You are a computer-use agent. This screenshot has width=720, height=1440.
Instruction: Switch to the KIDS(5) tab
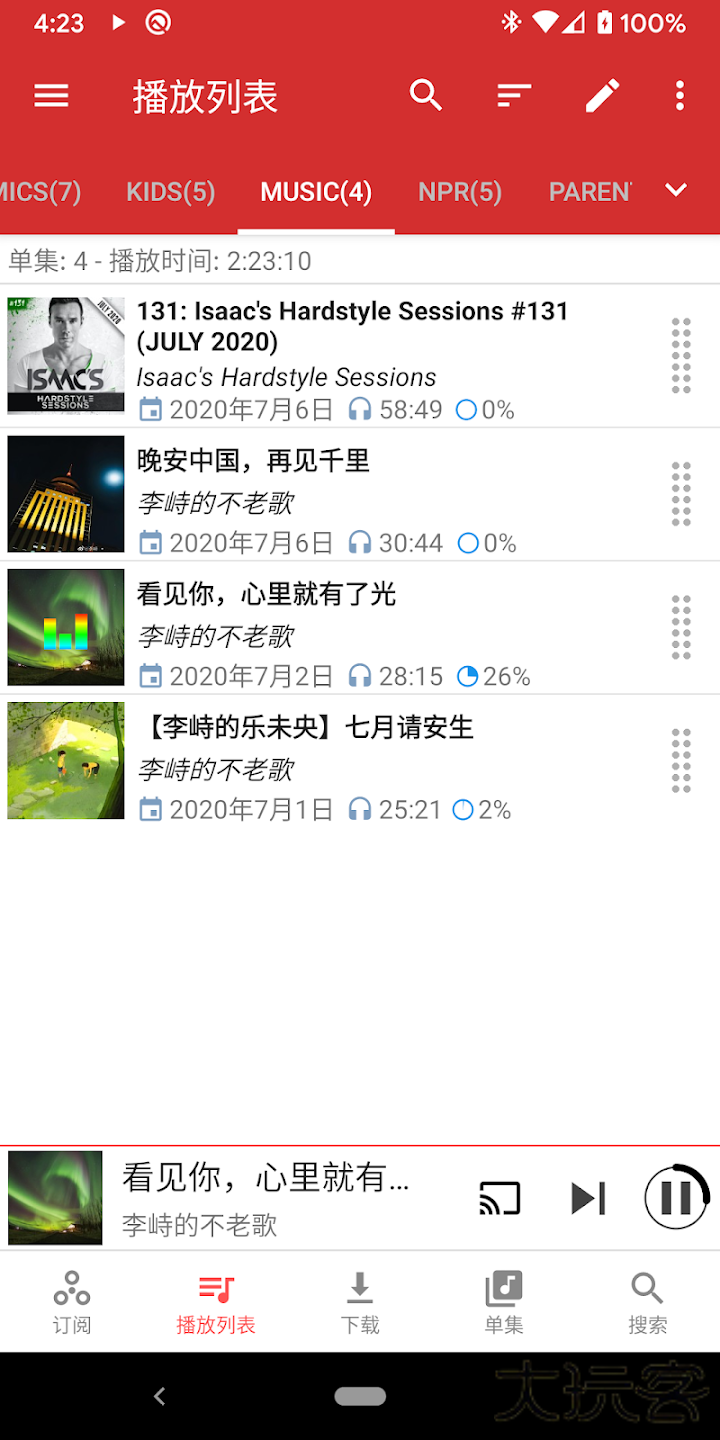(171, 192)
